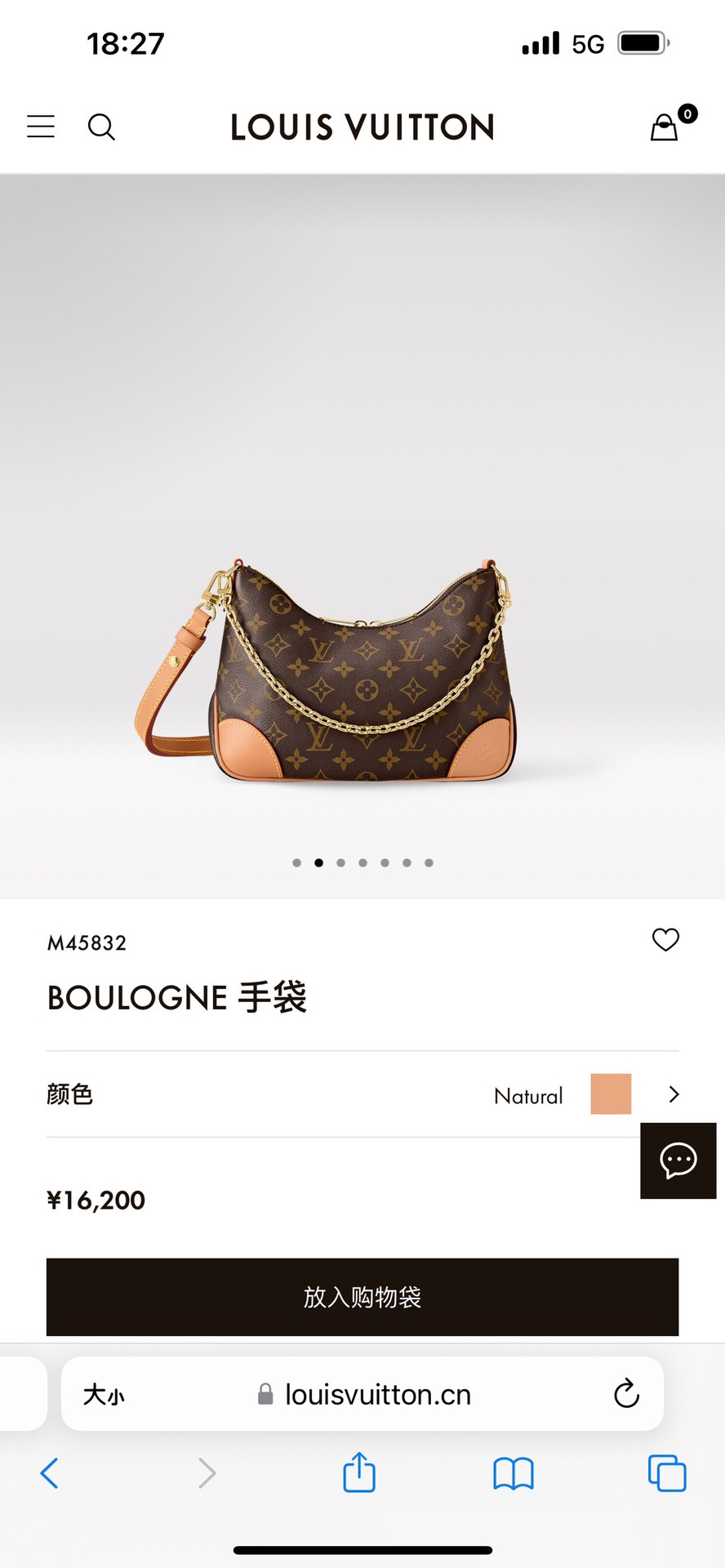The width and height of the screenshot is (725, 1568).
Task: Show open Safari tabs
Action: [x=667, y=1473]
